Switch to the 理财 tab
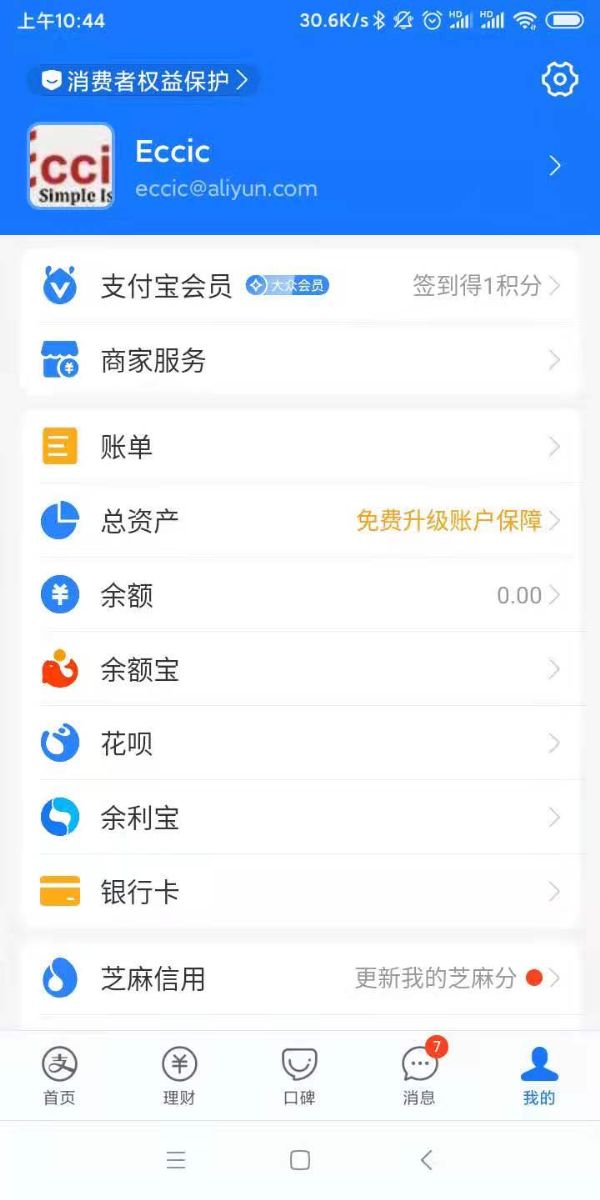Image resolution: width=600 pixels, height=1200 pixels. pyautogui.click(x=179, y=1076)
